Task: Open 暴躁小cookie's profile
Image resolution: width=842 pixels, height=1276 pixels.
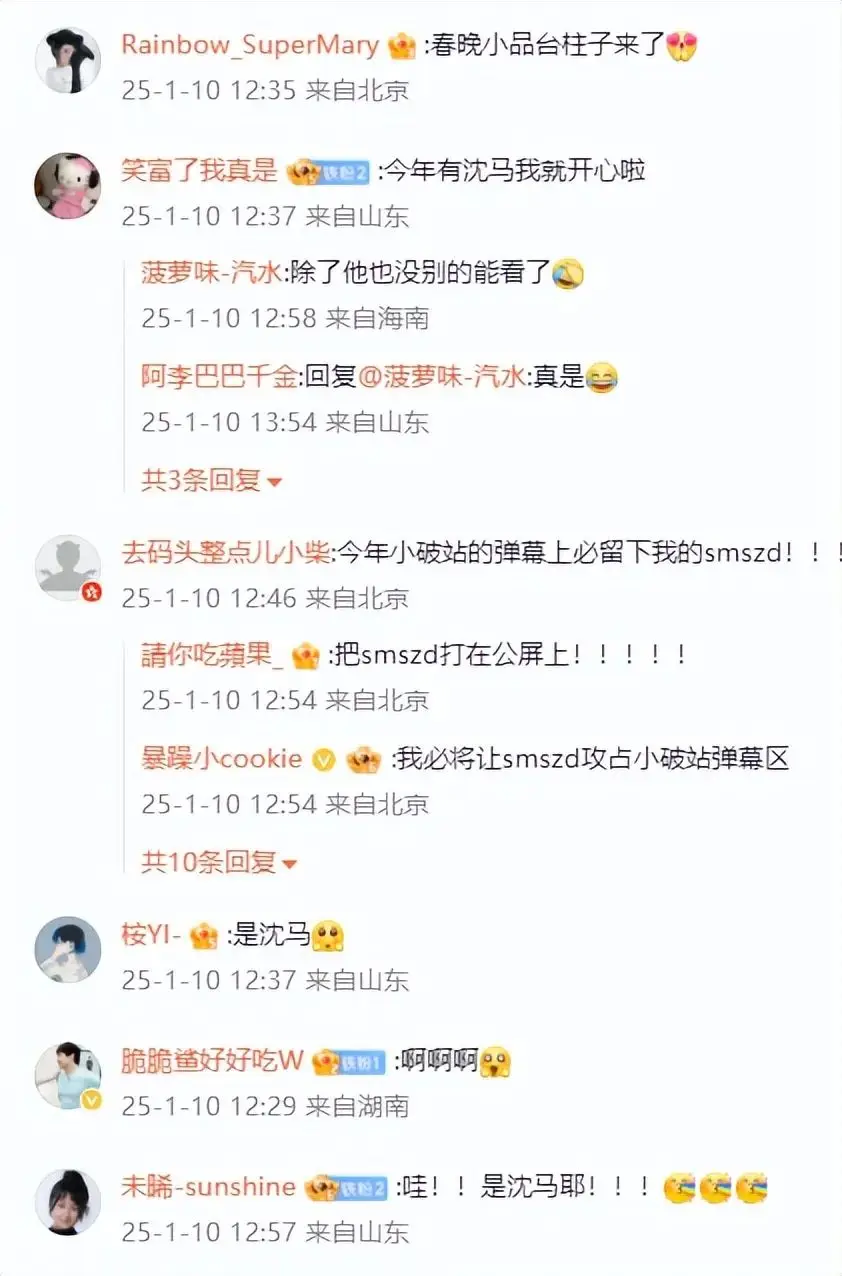Action: [x=221, y=758]
